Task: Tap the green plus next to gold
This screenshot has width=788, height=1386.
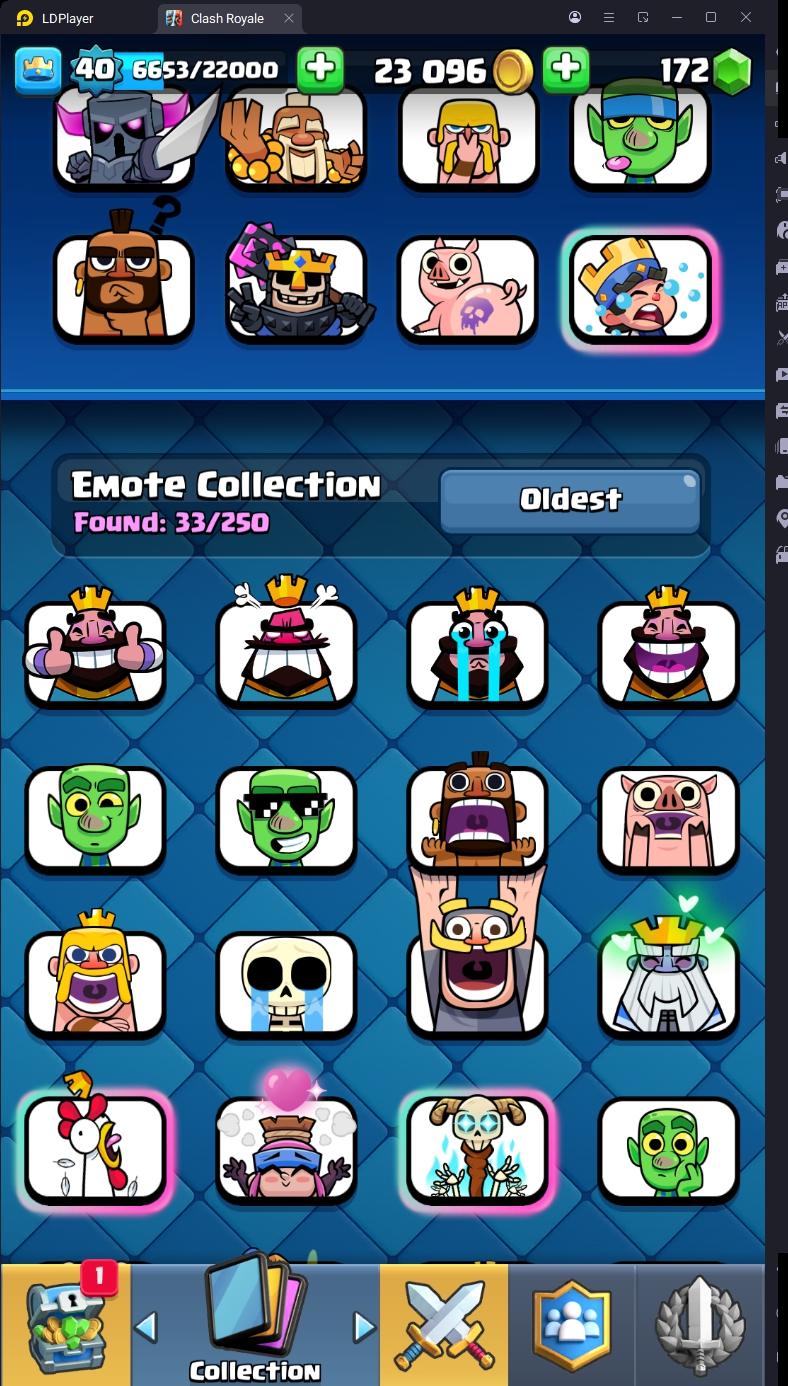Action: [566, 68]
